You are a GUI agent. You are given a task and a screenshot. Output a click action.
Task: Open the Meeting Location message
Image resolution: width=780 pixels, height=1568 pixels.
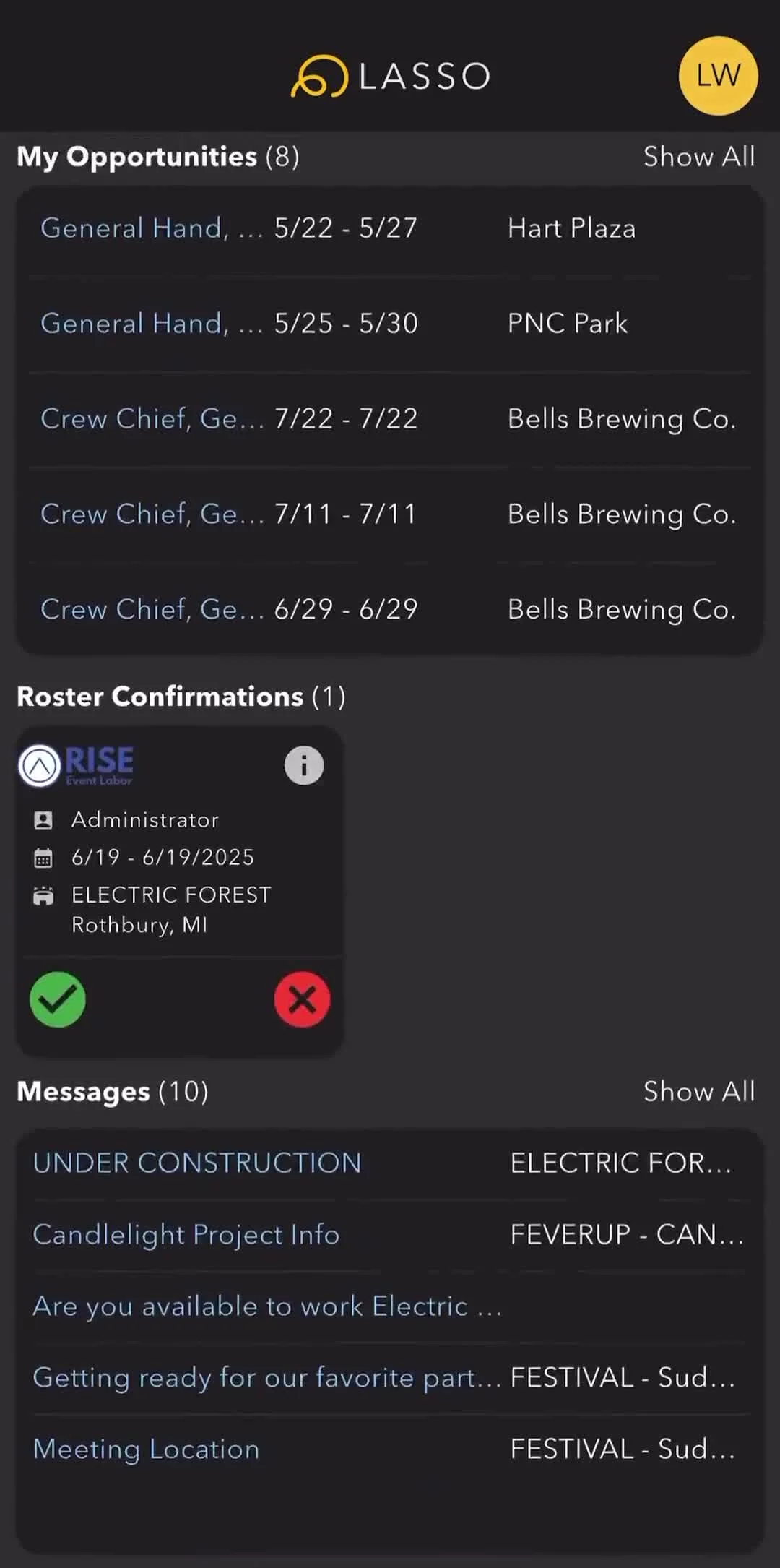pyautogui.click(x=389, y=1449)
